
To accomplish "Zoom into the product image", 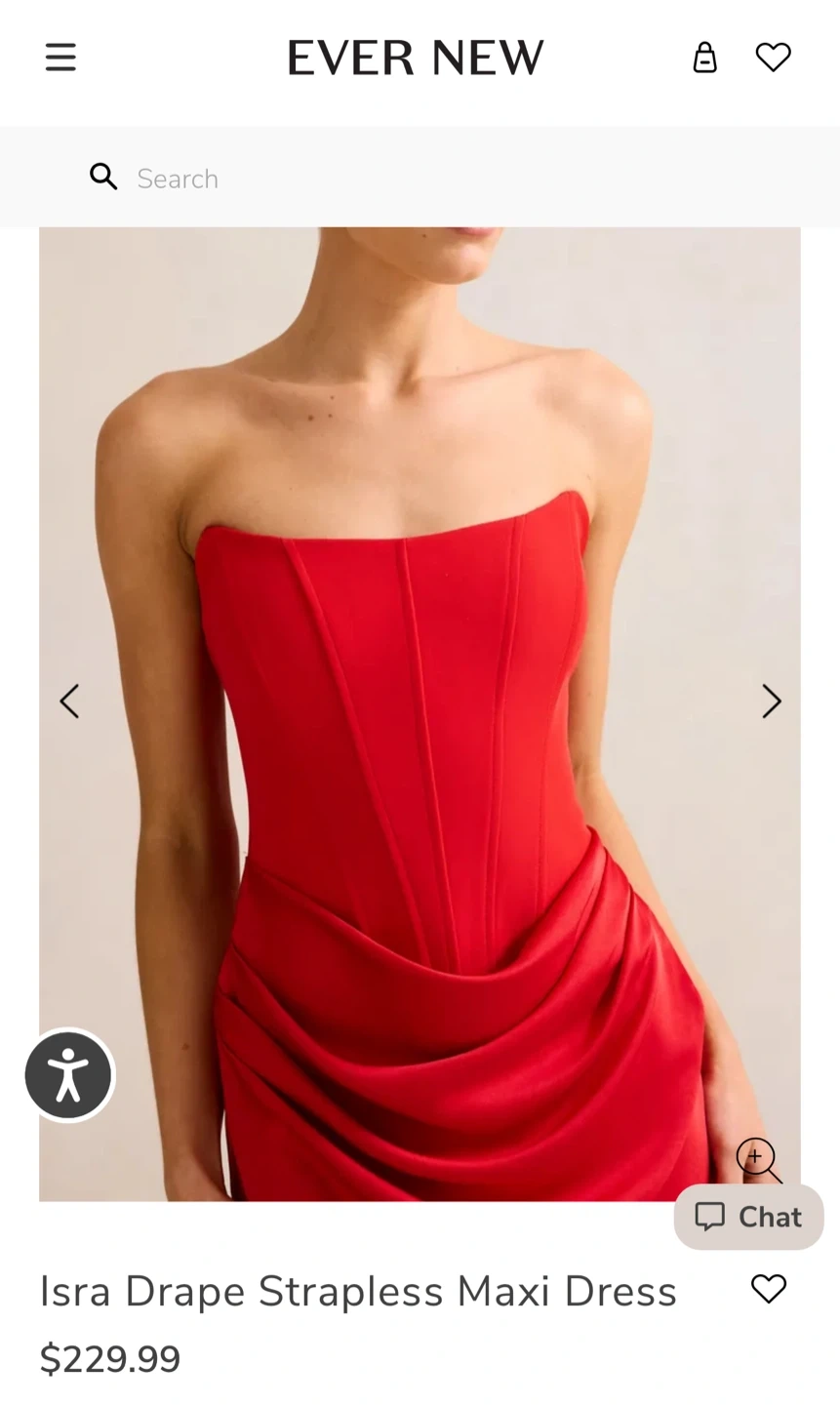I will [x=758, y=1160].
